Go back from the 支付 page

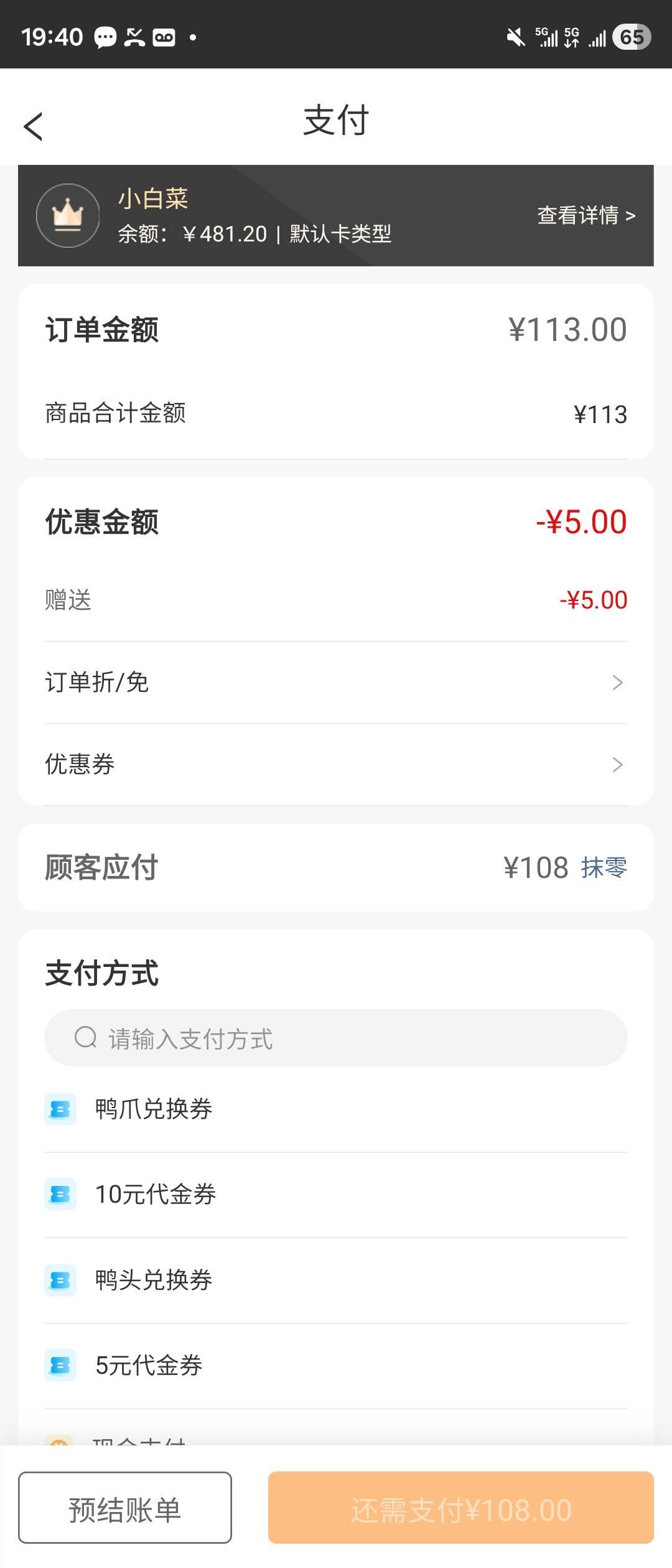(x=34, y=127)
